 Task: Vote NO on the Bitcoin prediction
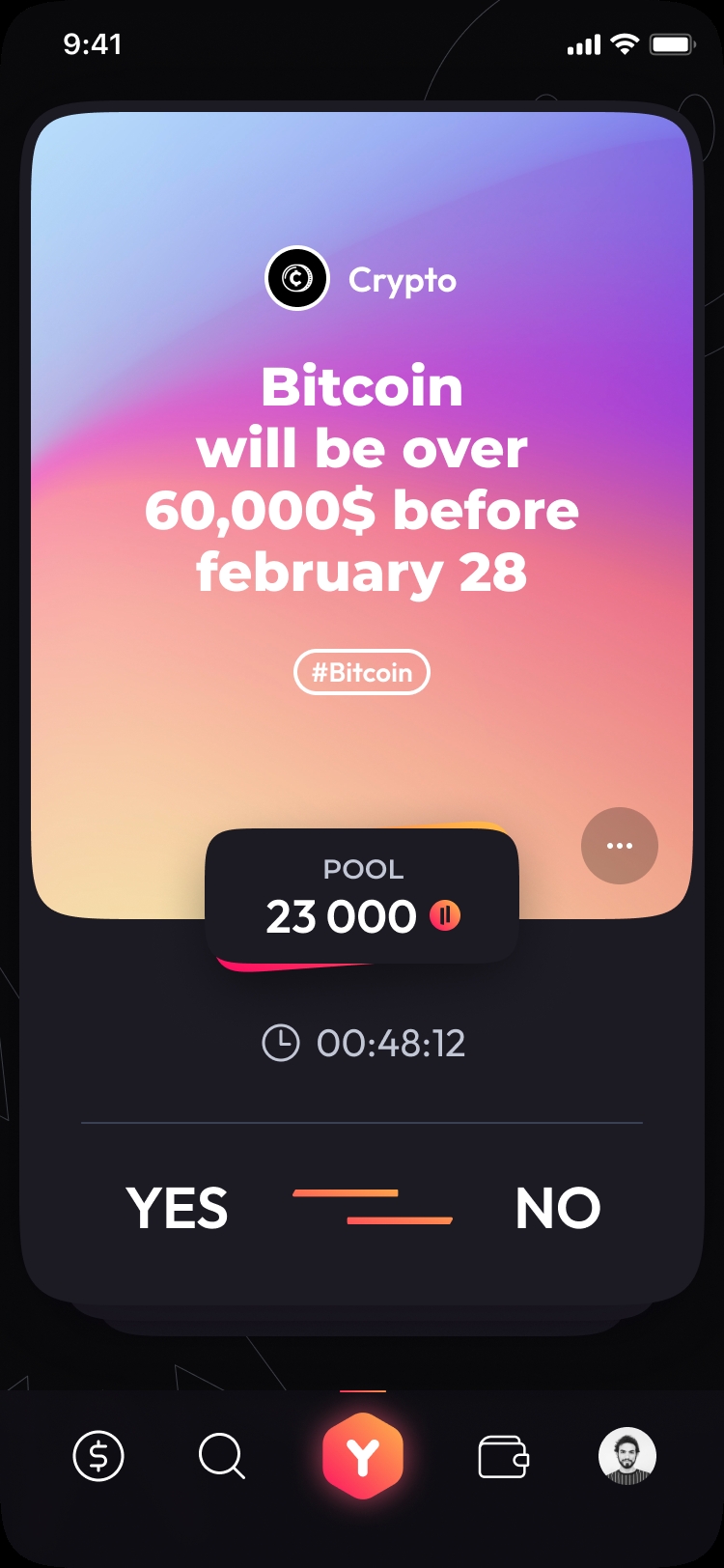tap(558, 1208)
